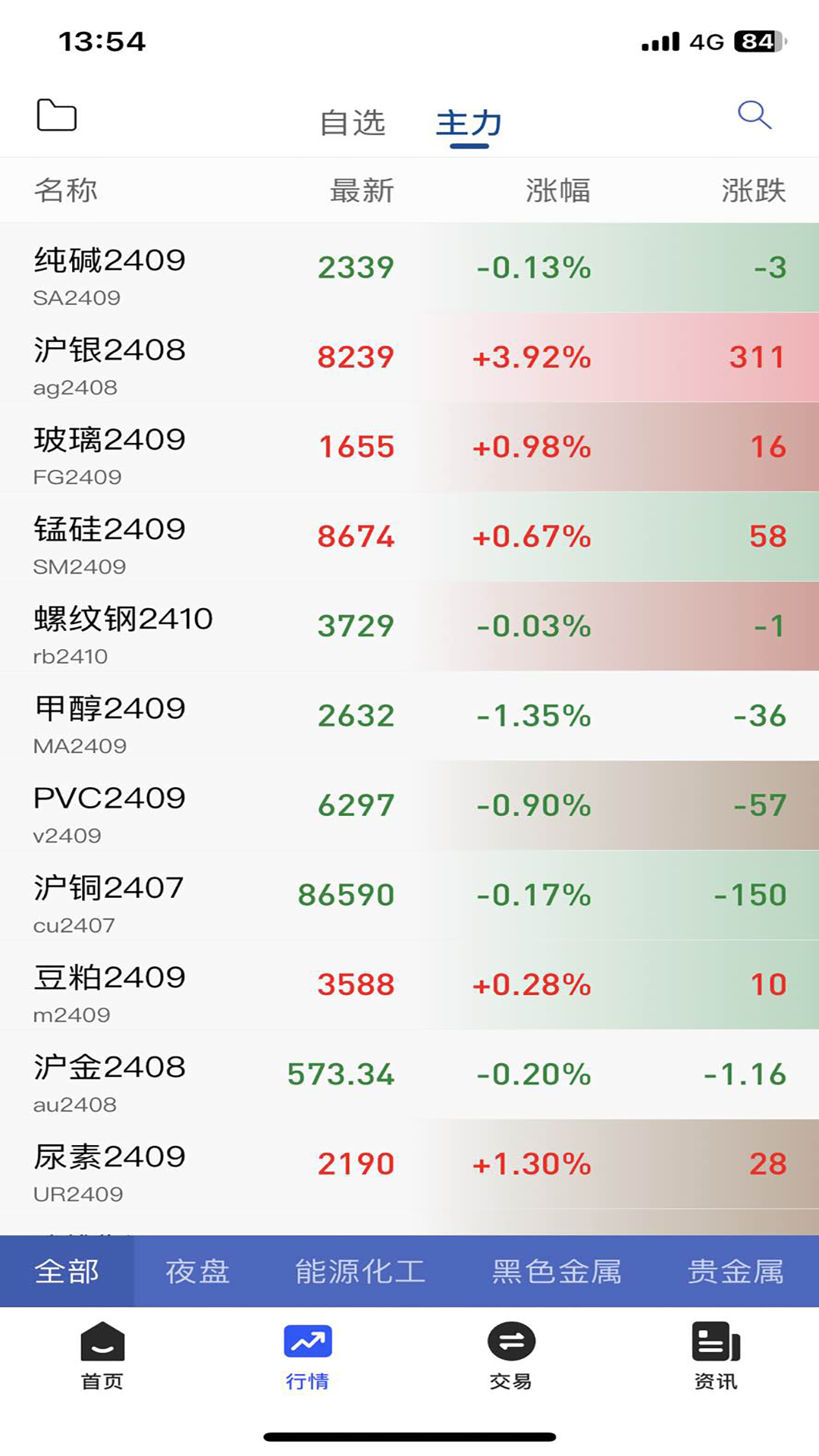This screenshot has width=819, height=1456.
Task: Open the 螺纹钢2410 row
Action: 409,626
